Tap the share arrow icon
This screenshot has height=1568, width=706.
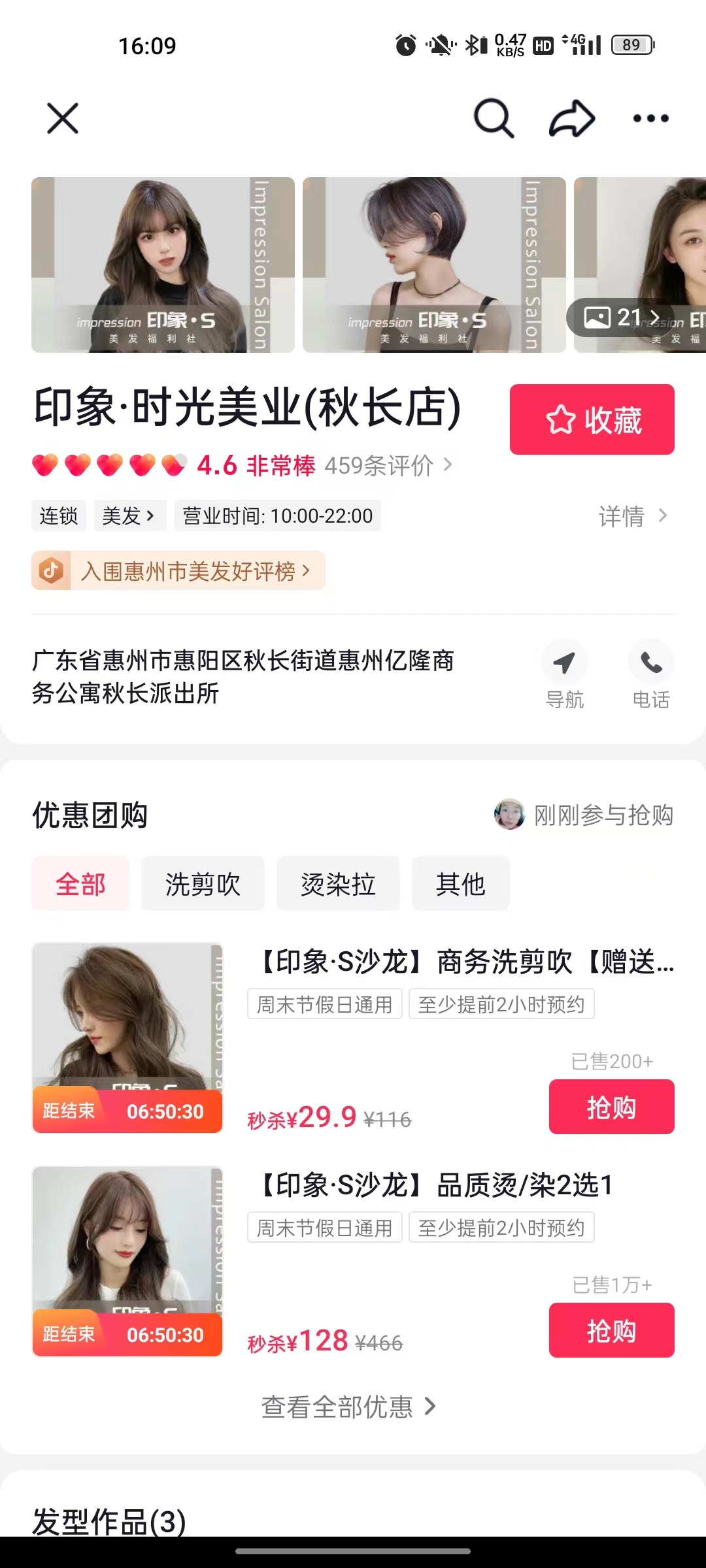[572, 118]
